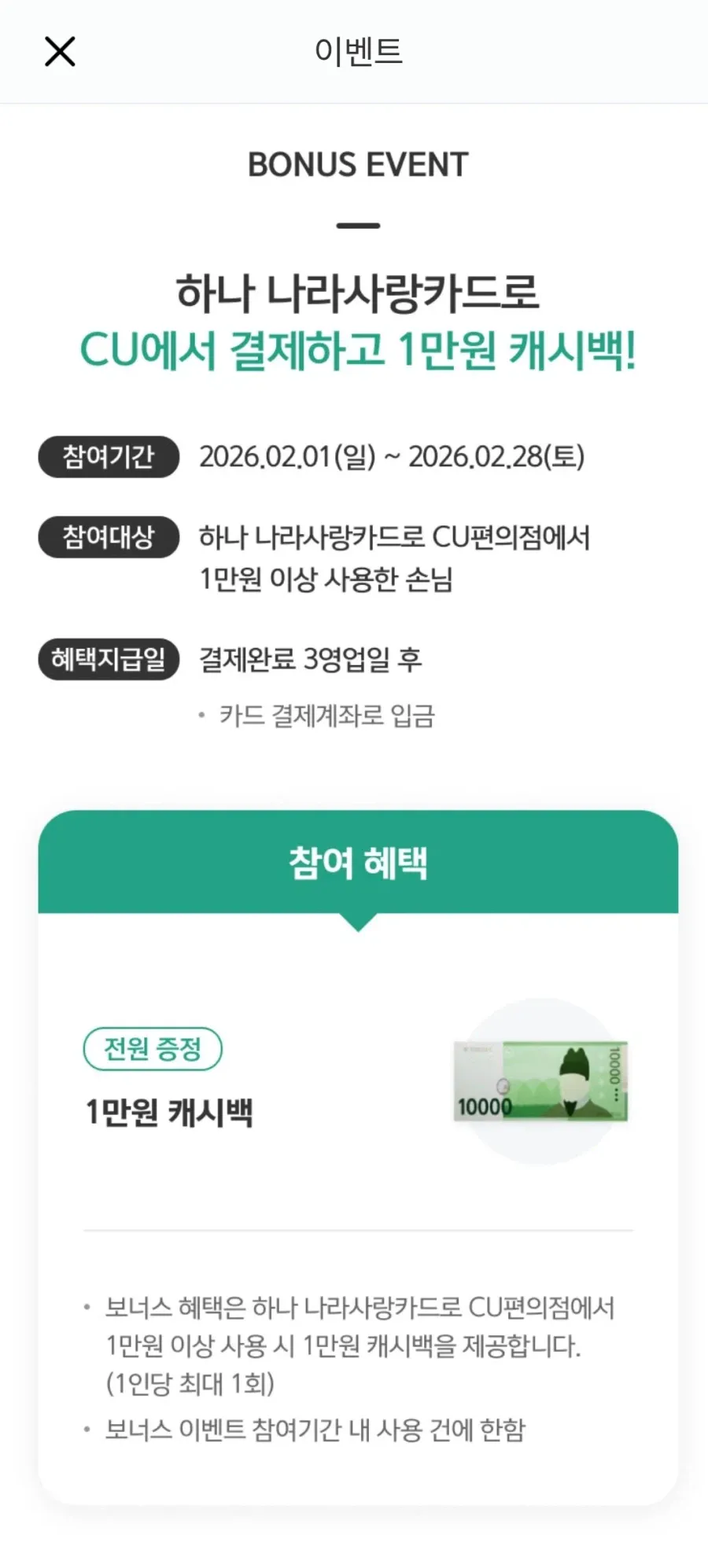
Task: Tap the X close icon top left
Action: pos(60,52)
